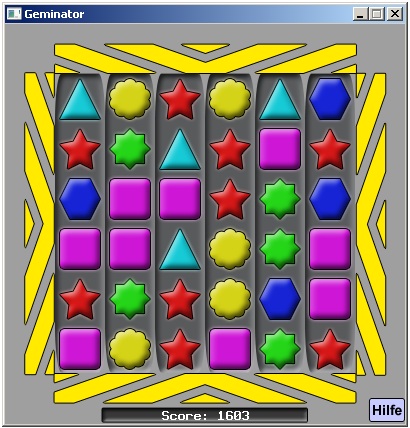Close the Geminator window
410x428 pixels.
point(395,14)
